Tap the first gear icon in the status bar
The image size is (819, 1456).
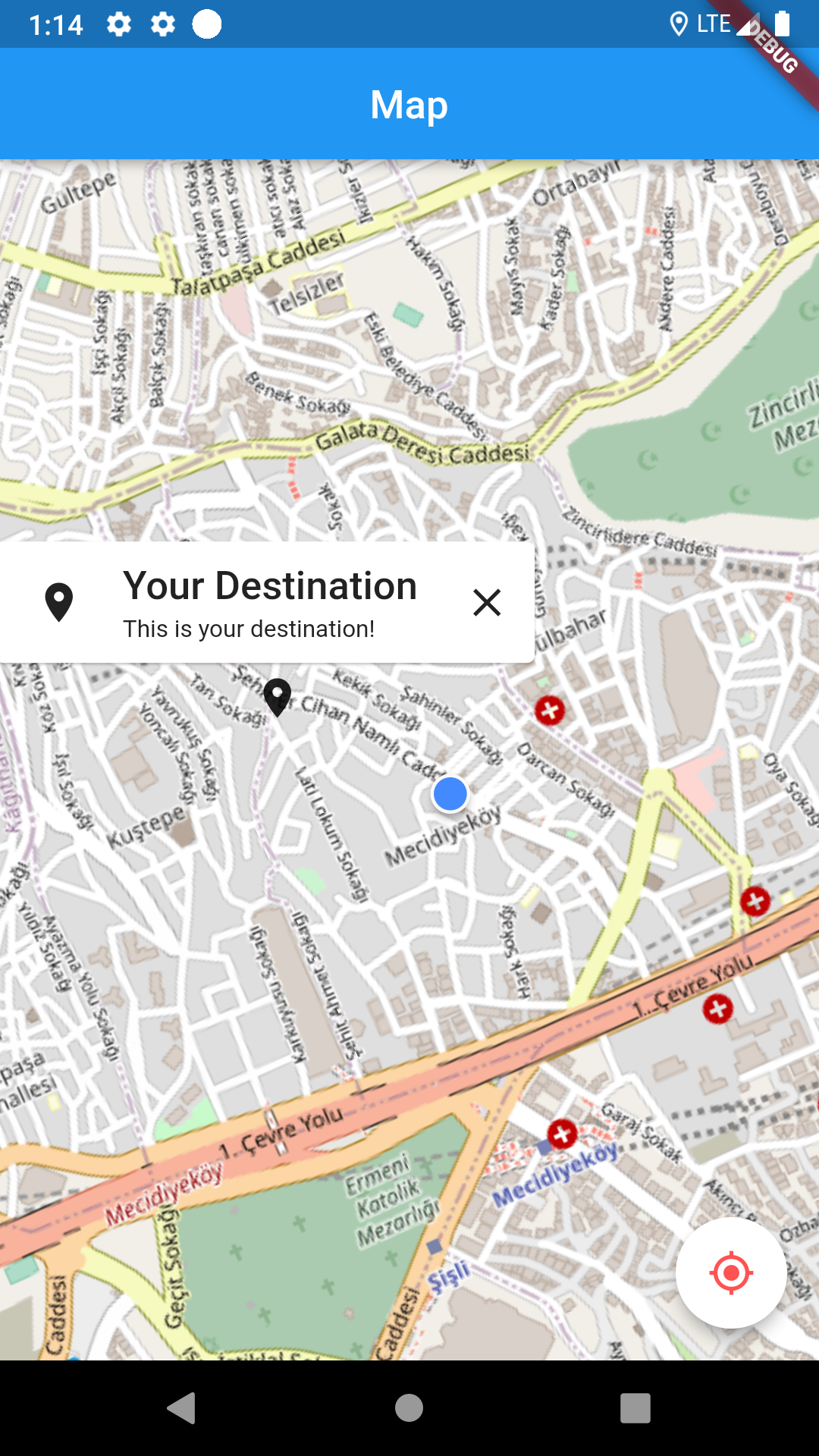coord(120,24)
